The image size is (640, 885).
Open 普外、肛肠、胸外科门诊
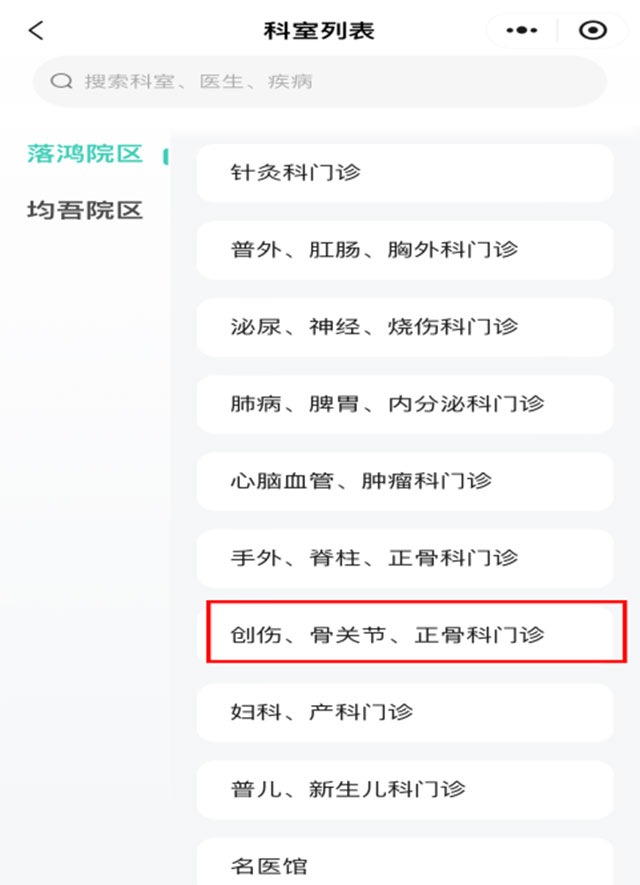coord(404,249)
